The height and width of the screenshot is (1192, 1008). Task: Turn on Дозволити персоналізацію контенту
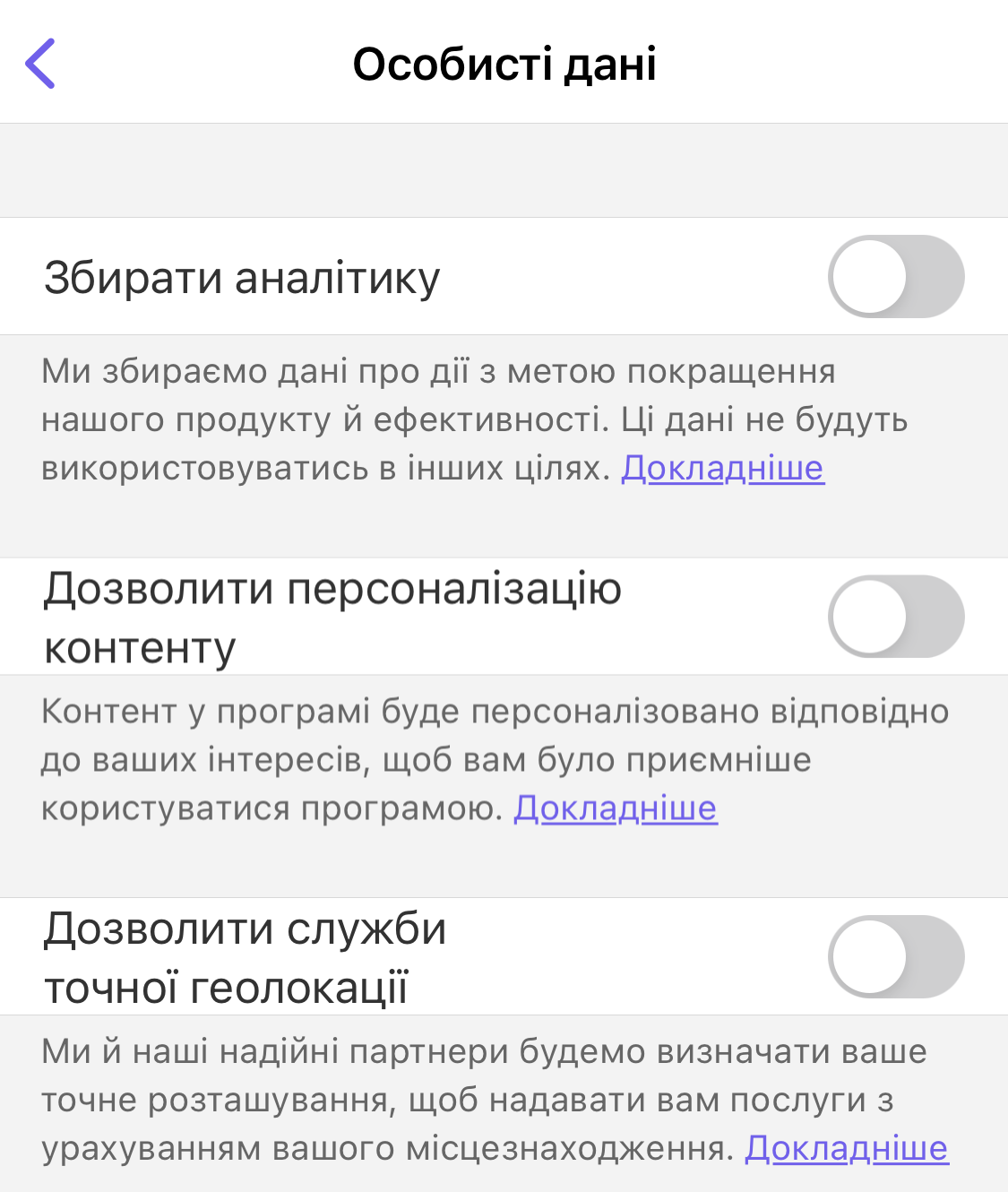(896, 617)
